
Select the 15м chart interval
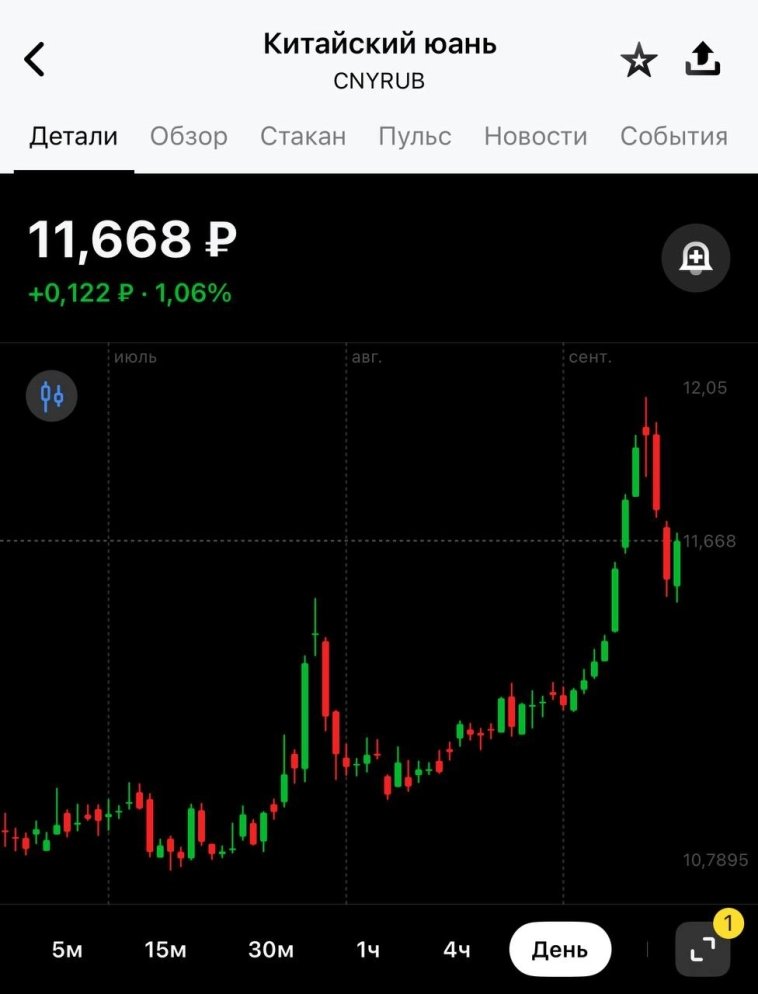coord(166,949)
